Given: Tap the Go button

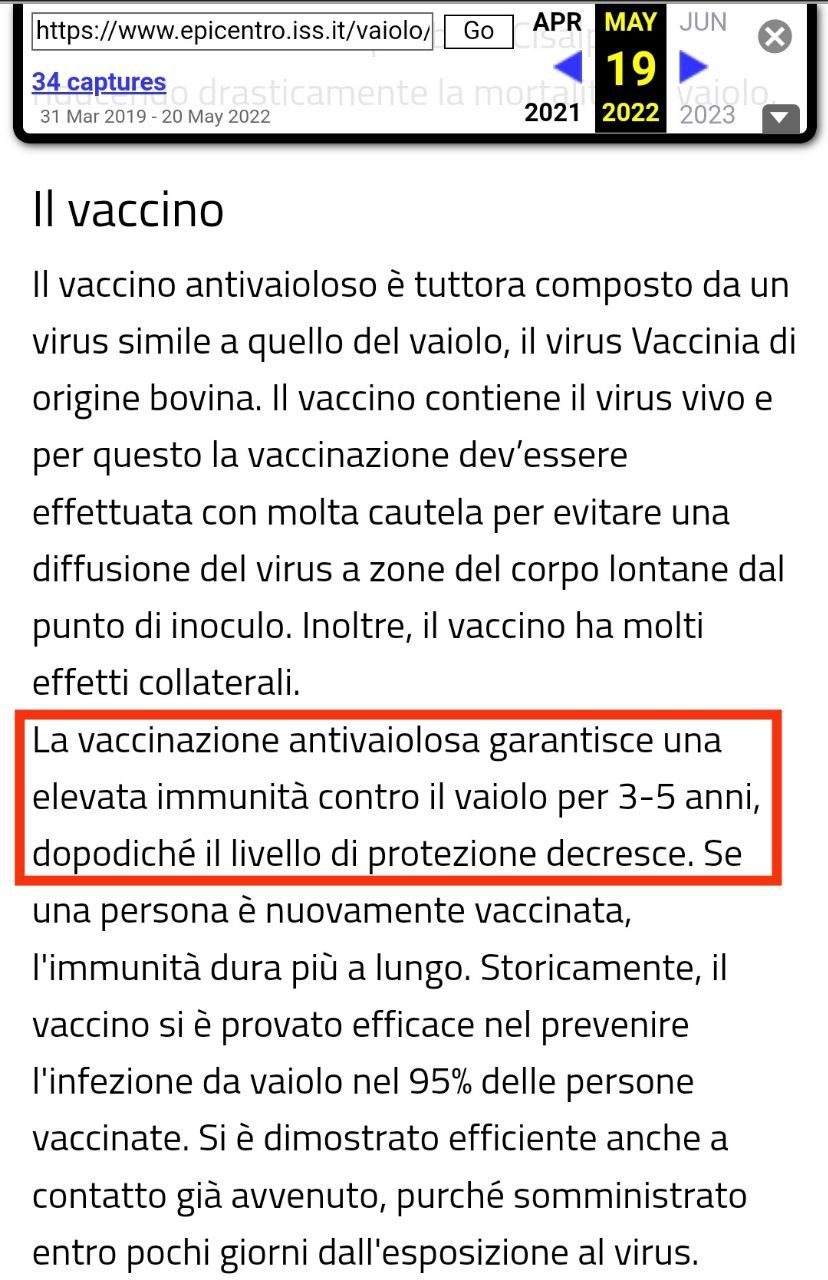Looking at the screenshot, I should click(x=478, y=32).
